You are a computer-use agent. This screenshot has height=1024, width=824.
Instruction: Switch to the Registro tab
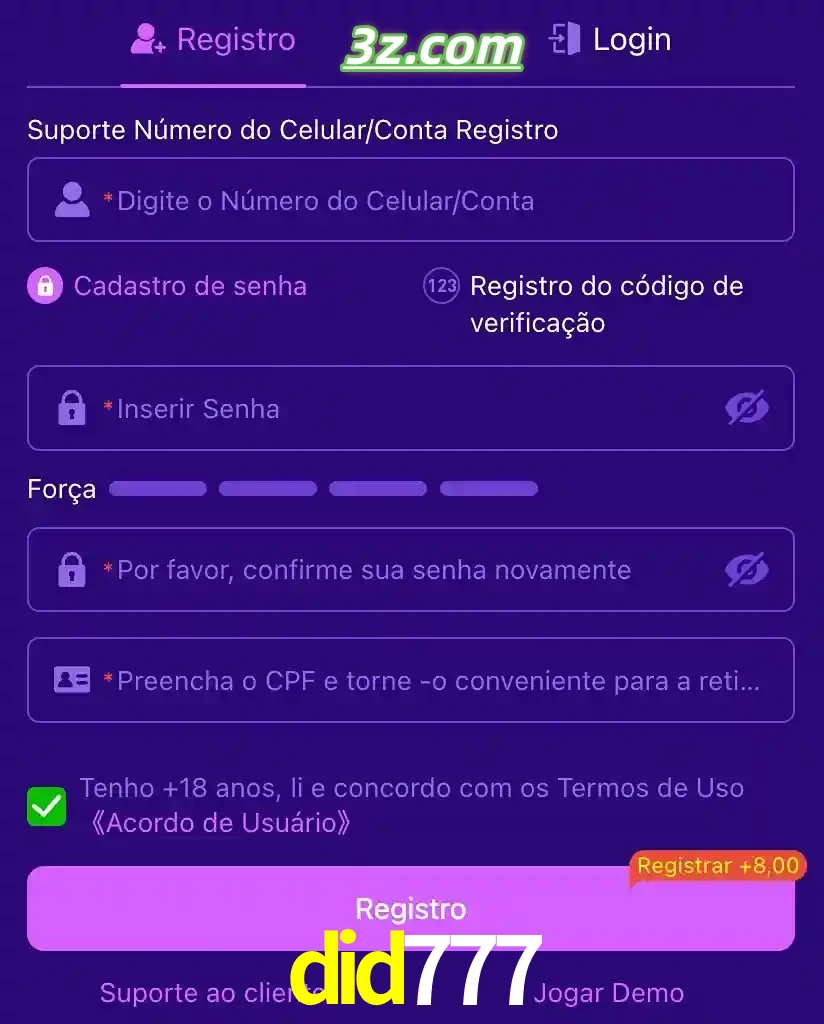click(x=212, y=40)
